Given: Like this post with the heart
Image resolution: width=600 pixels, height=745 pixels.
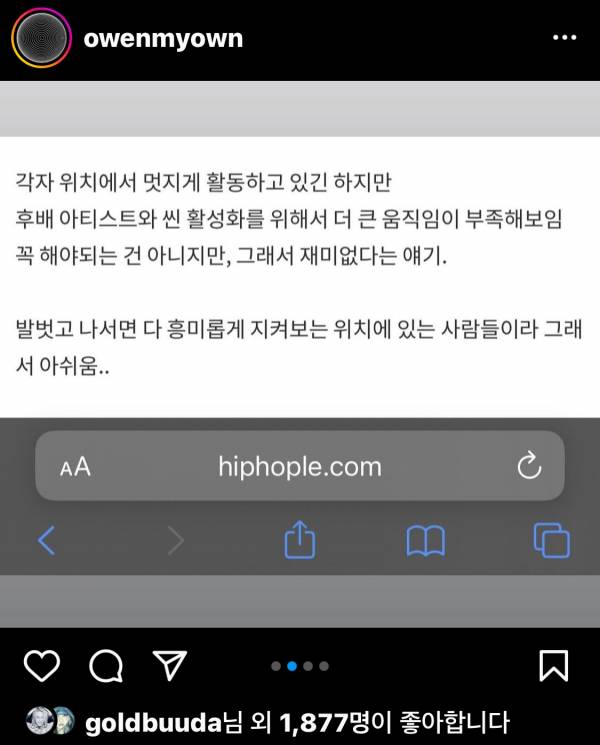Looking at the screenshot, I should (x=41, y=666).
